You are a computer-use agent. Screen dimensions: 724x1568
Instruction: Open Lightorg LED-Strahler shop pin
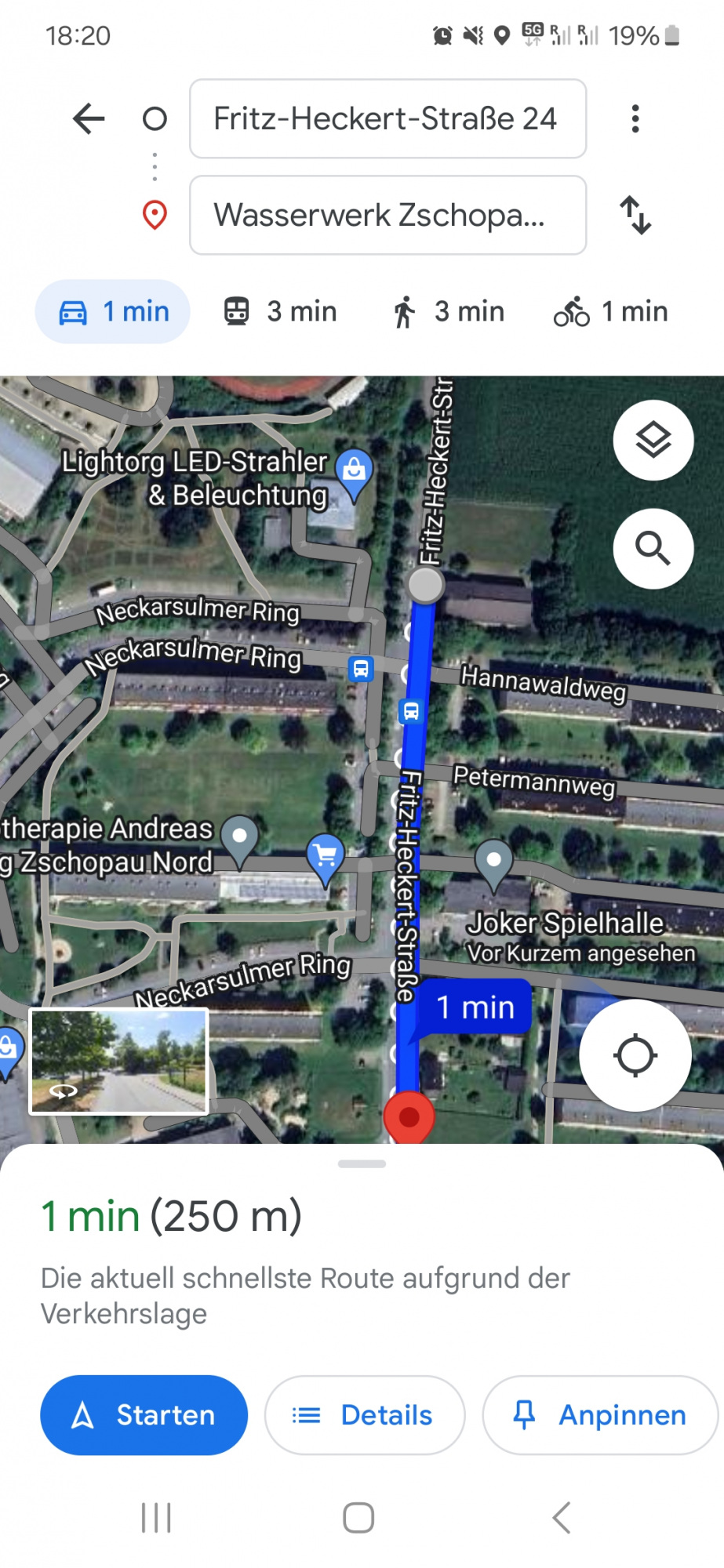click(354, 470)
